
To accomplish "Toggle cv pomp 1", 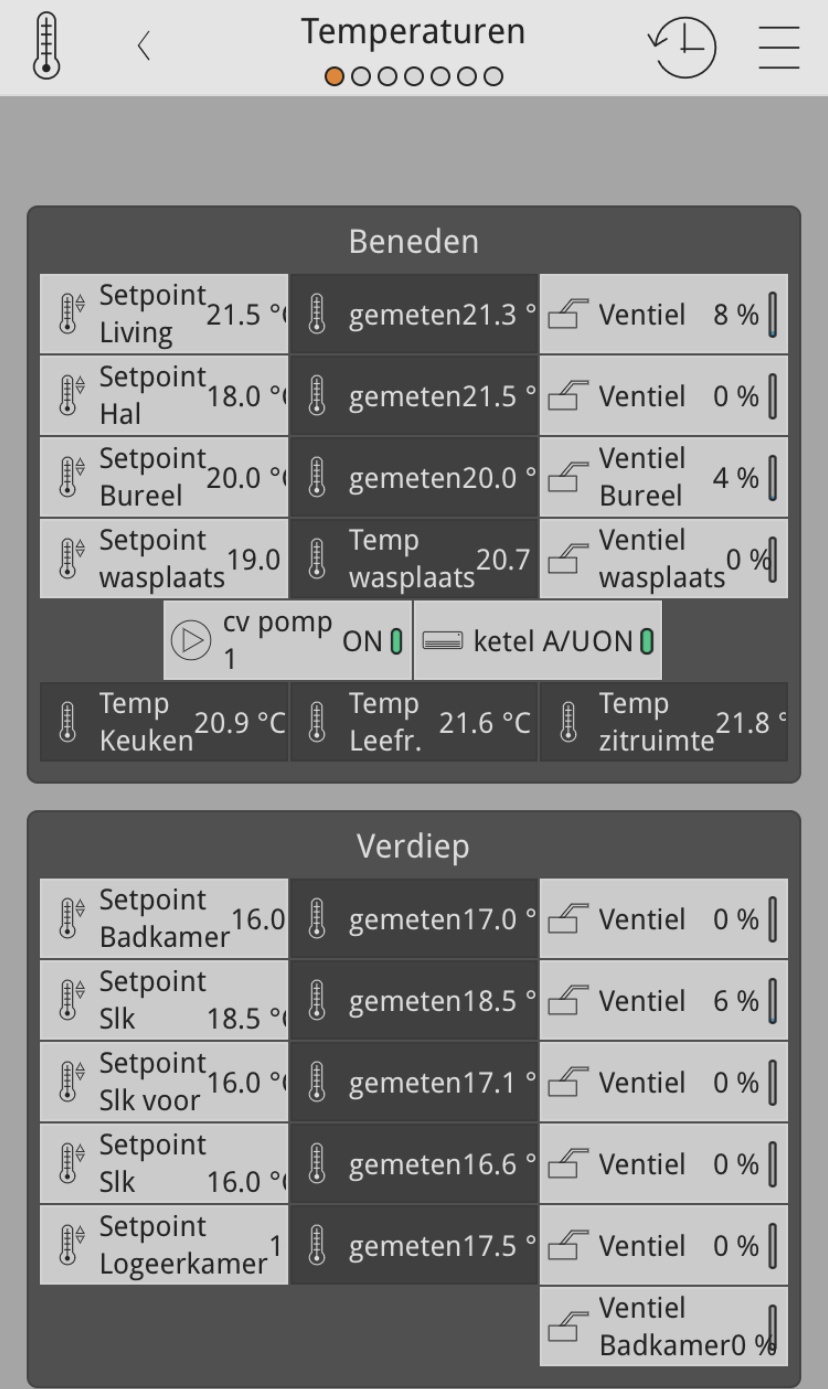I will pyautogui.click(x=288, y=641).
